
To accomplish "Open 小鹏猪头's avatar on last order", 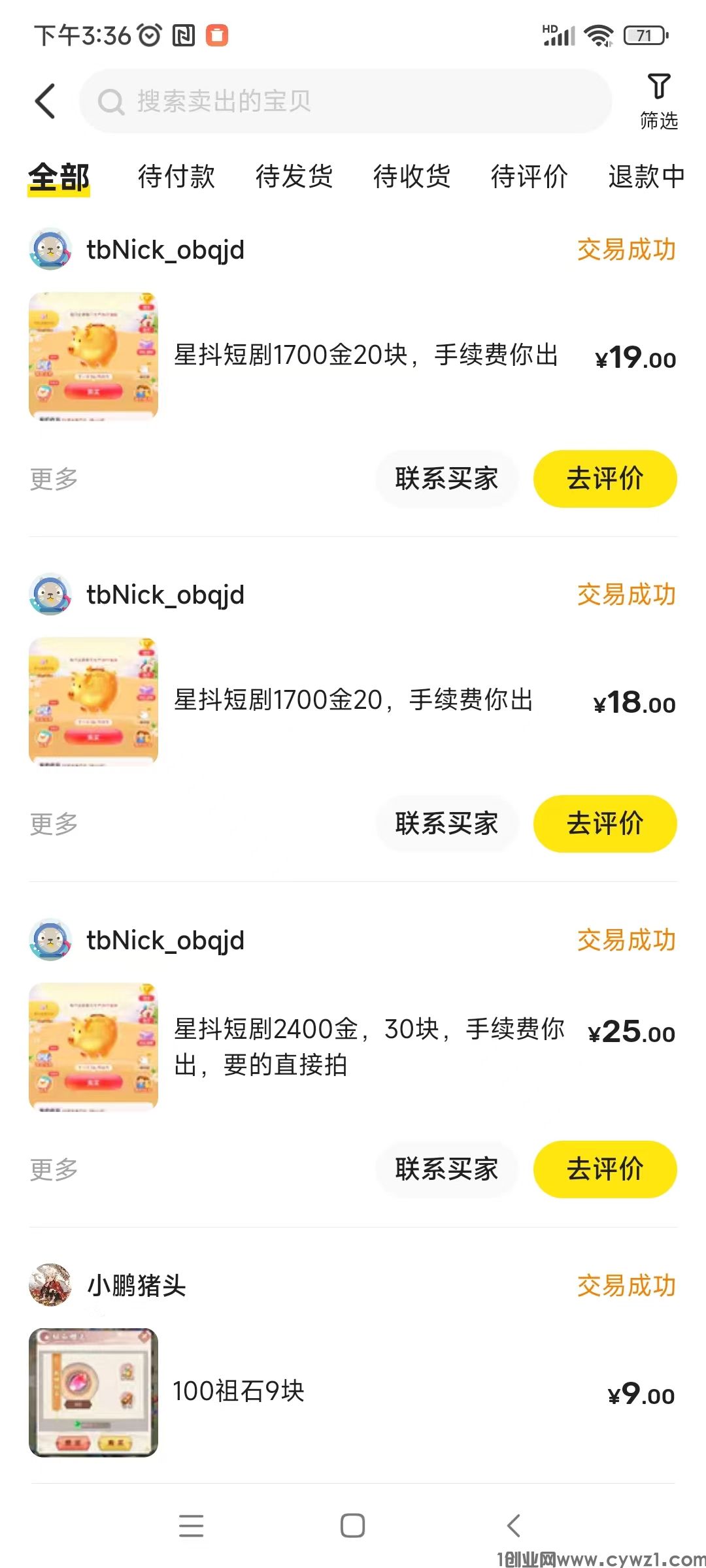I will [x=51, y=1285].
